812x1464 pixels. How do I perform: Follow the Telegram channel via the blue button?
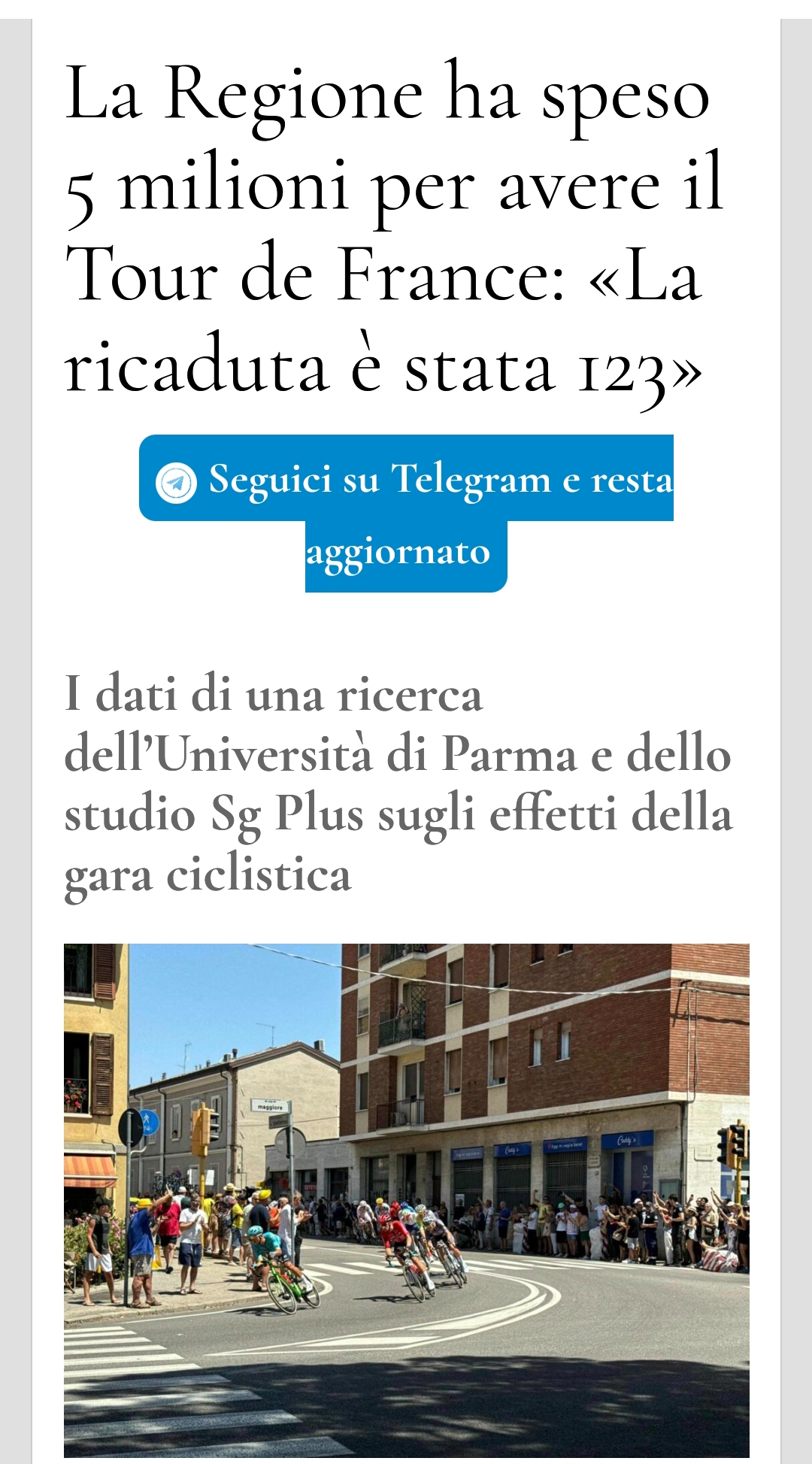tap(406, 513)
